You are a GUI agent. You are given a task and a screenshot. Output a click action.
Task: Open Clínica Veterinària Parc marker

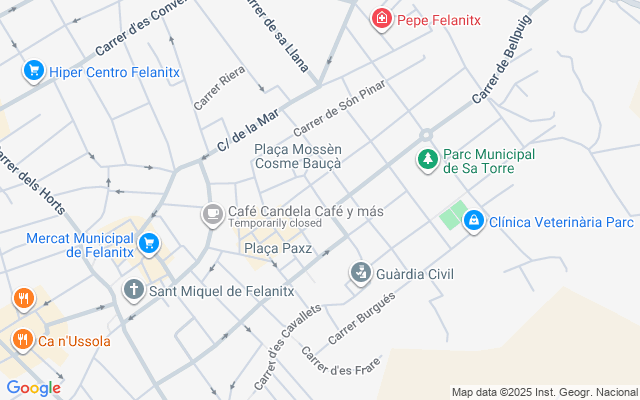click(474, 221)
